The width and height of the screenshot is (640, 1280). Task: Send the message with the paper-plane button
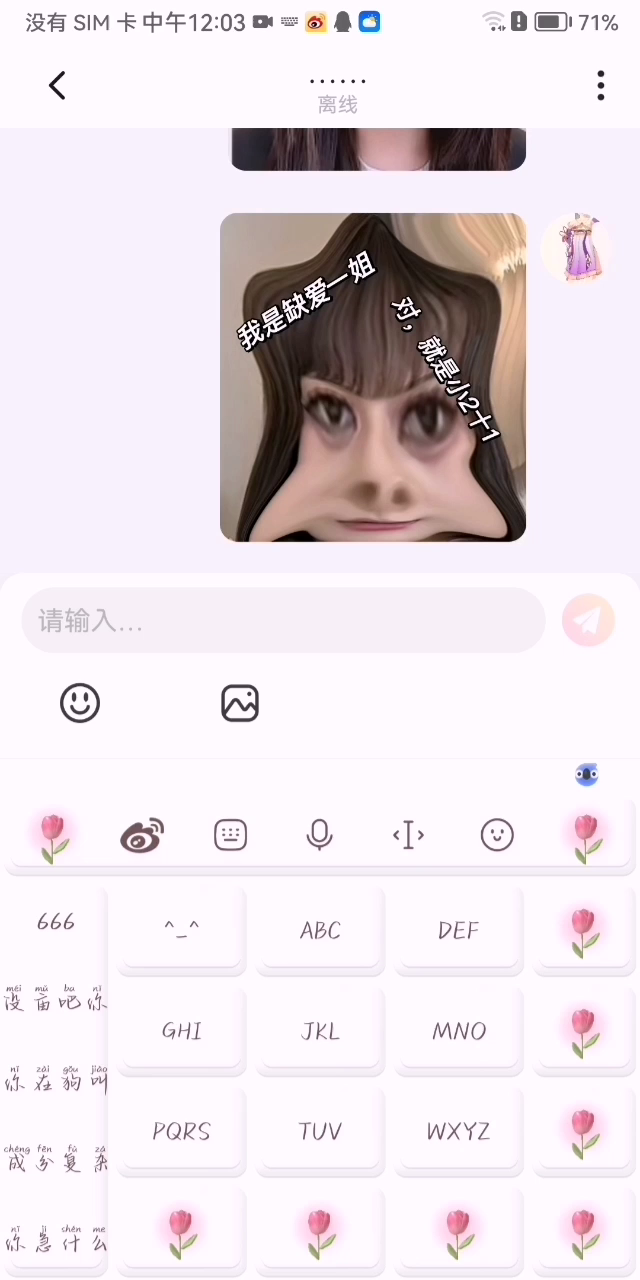click(588, 620)
